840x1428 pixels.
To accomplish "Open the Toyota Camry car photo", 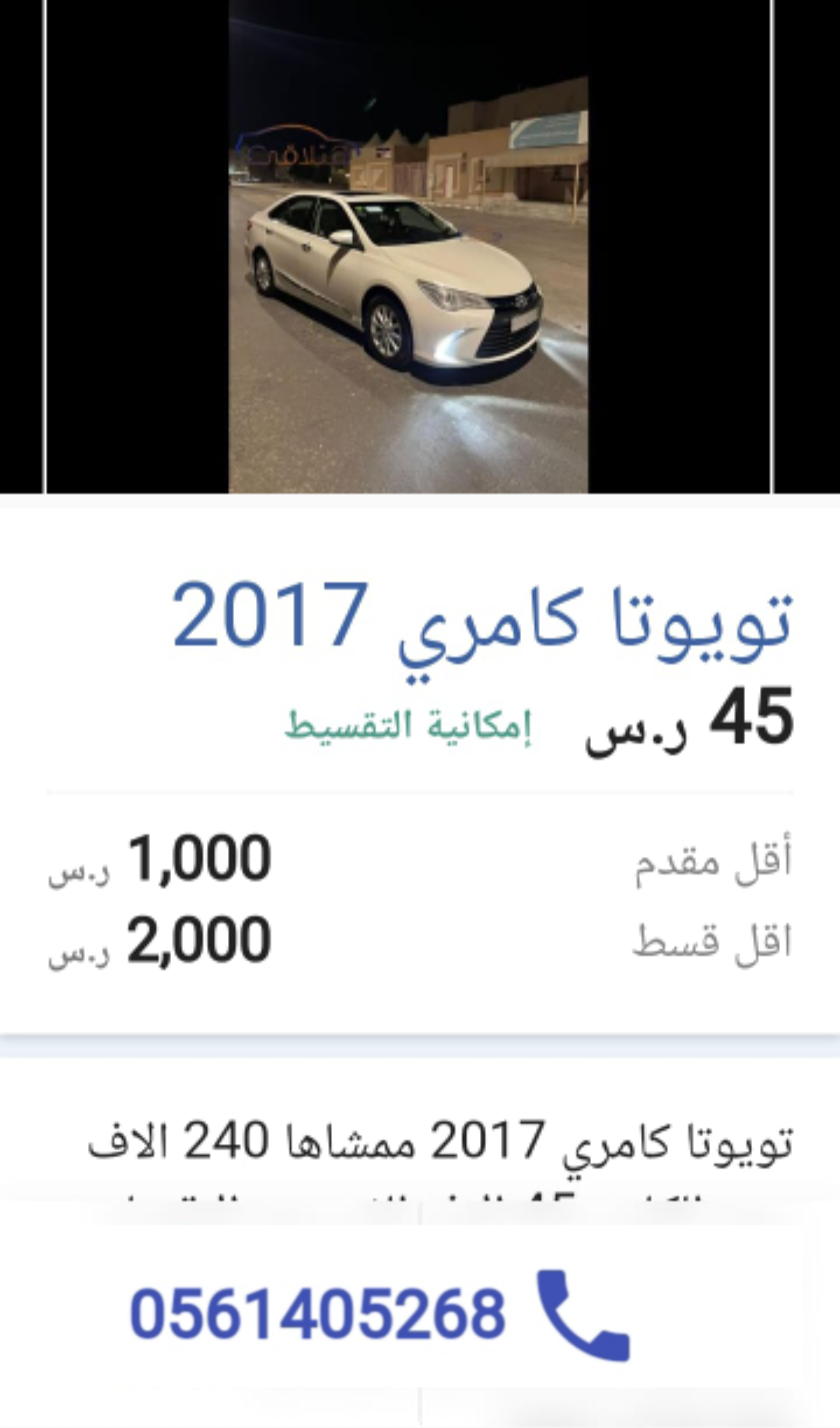I will click(408, 246).
